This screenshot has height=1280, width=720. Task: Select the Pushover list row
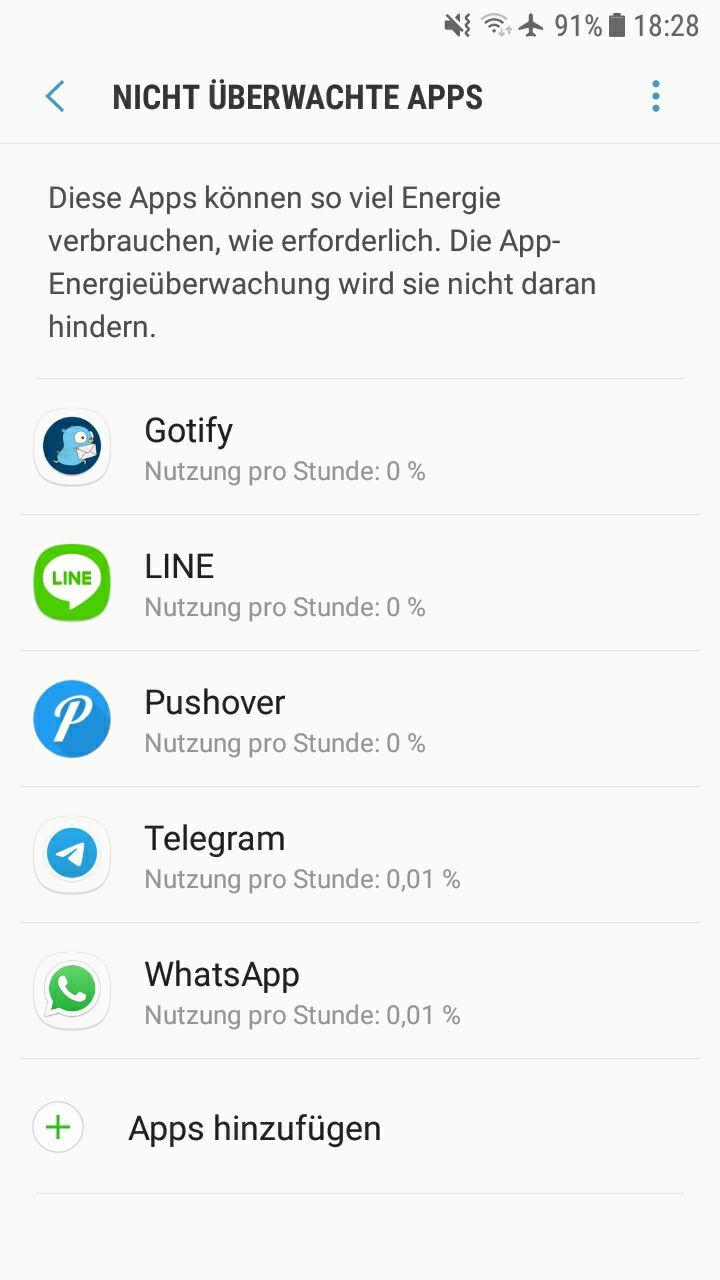(360, 718)
